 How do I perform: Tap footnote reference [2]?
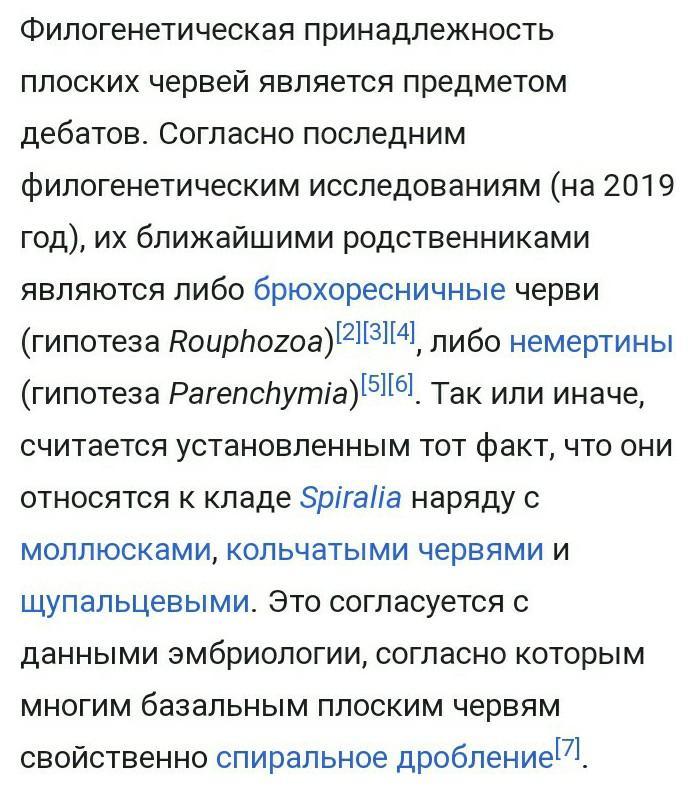coord(349,331)
